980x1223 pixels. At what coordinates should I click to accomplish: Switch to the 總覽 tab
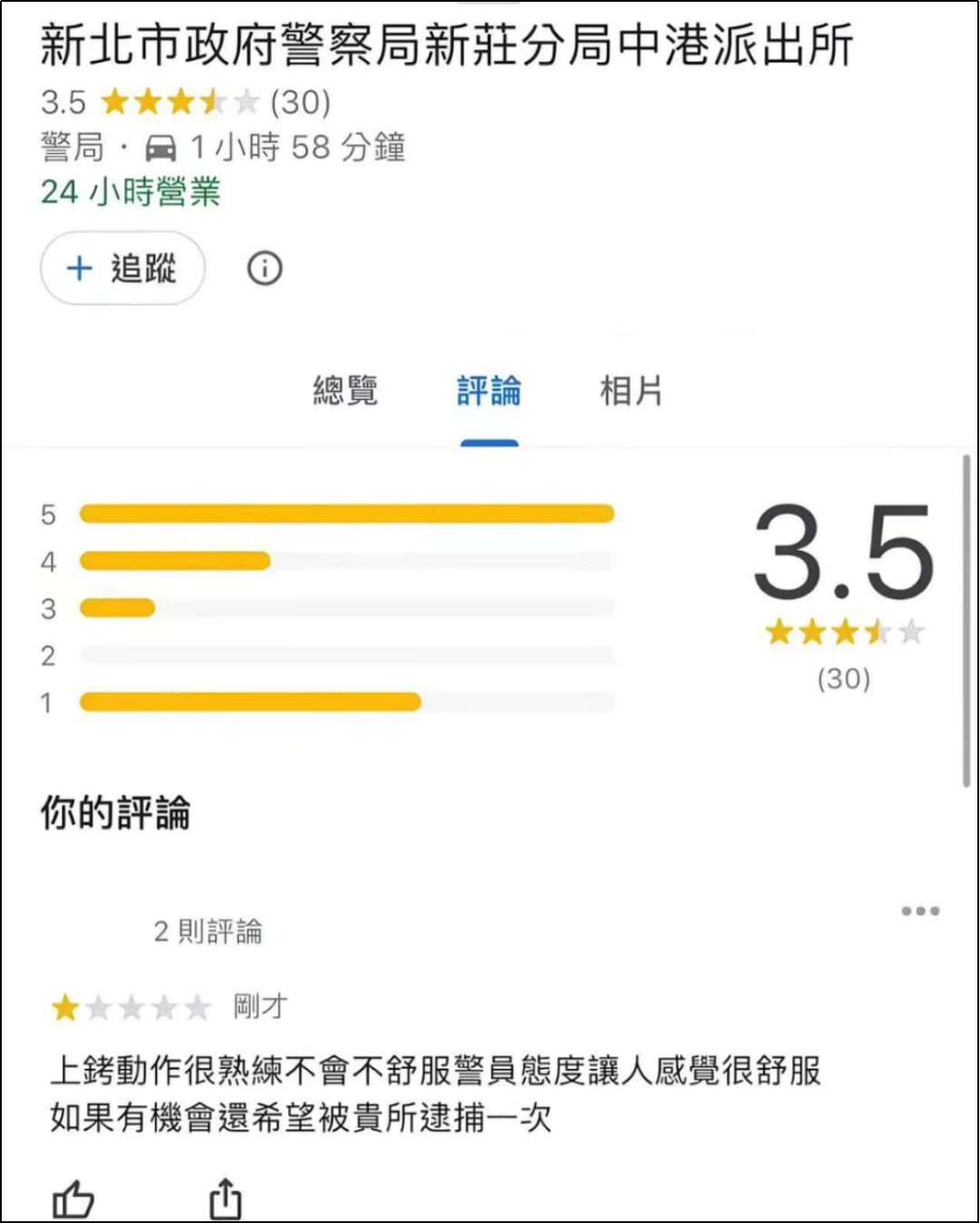pyautogui.click(x=345, y=391)
